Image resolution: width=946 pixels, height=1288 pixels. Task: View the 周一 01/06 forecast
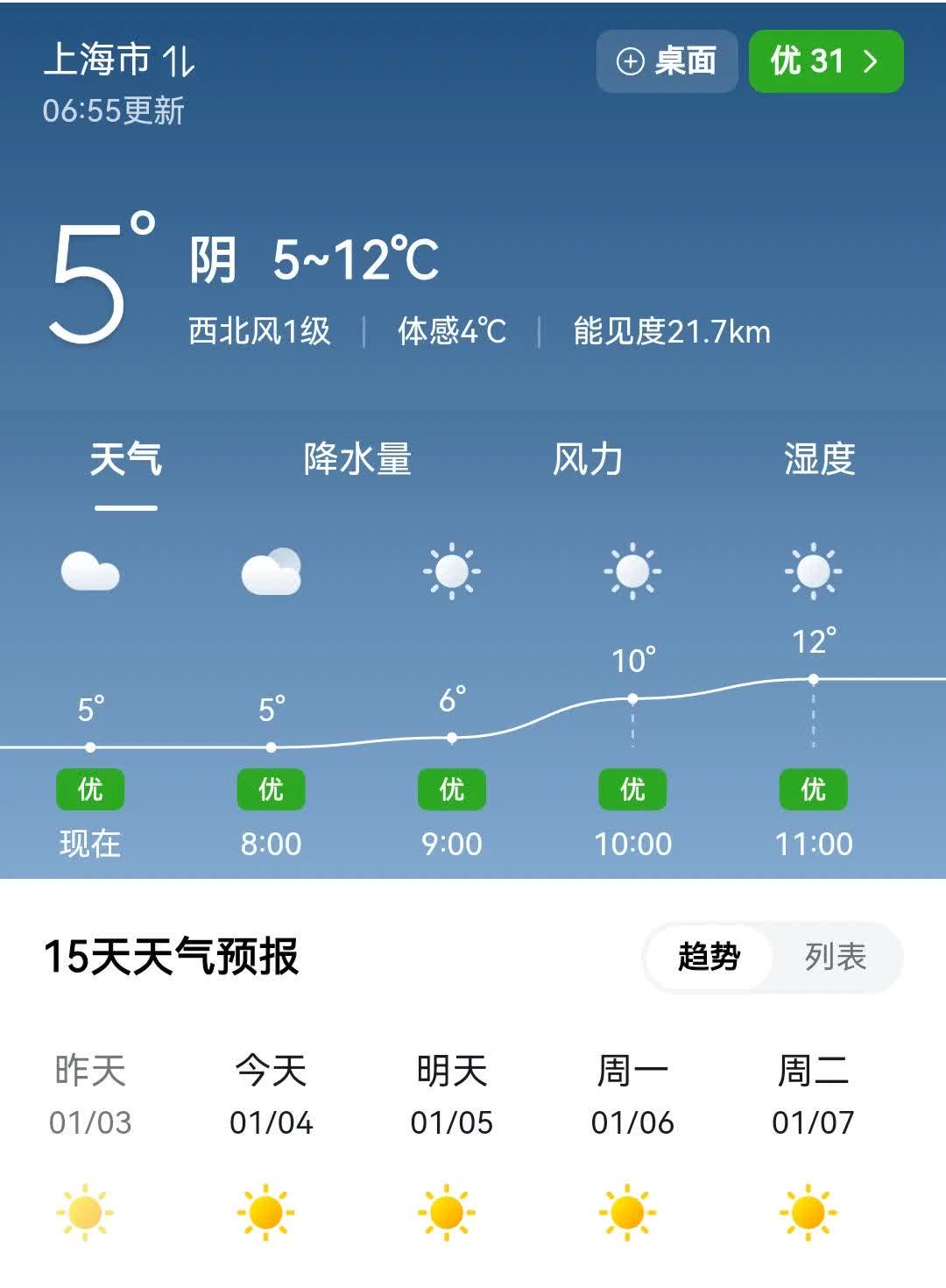632,1095
